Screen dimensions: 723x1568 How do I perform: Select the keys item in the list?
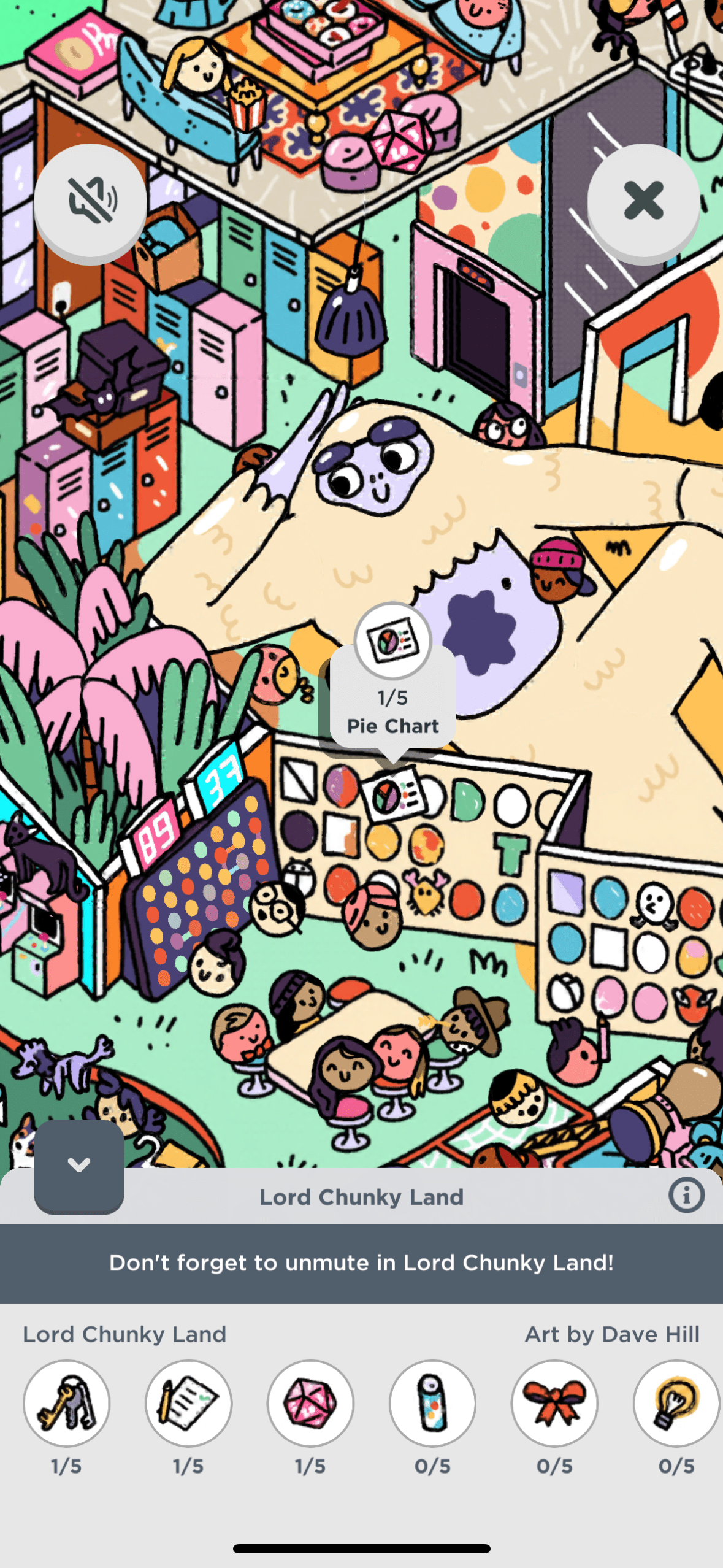coord(66,1403)
